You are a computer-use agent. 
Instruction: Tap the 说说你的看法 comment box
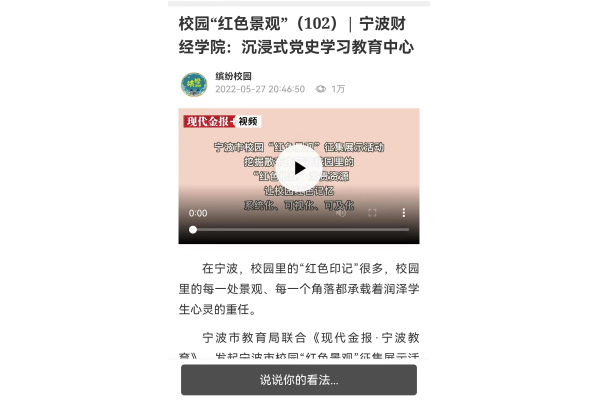click(299, 380)
